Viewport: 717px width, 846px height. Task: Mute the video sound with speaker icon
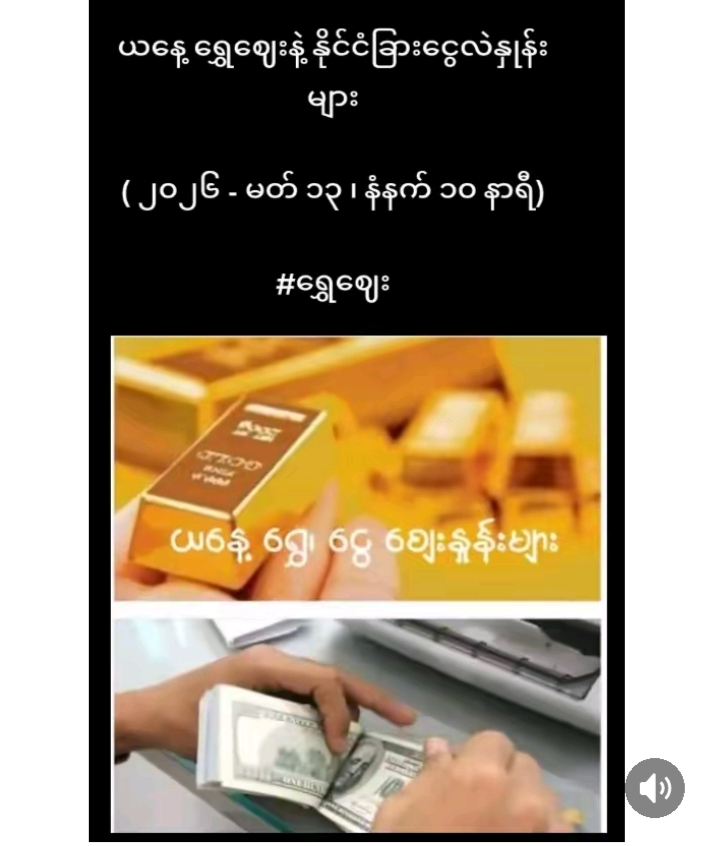tap(655, 788)
